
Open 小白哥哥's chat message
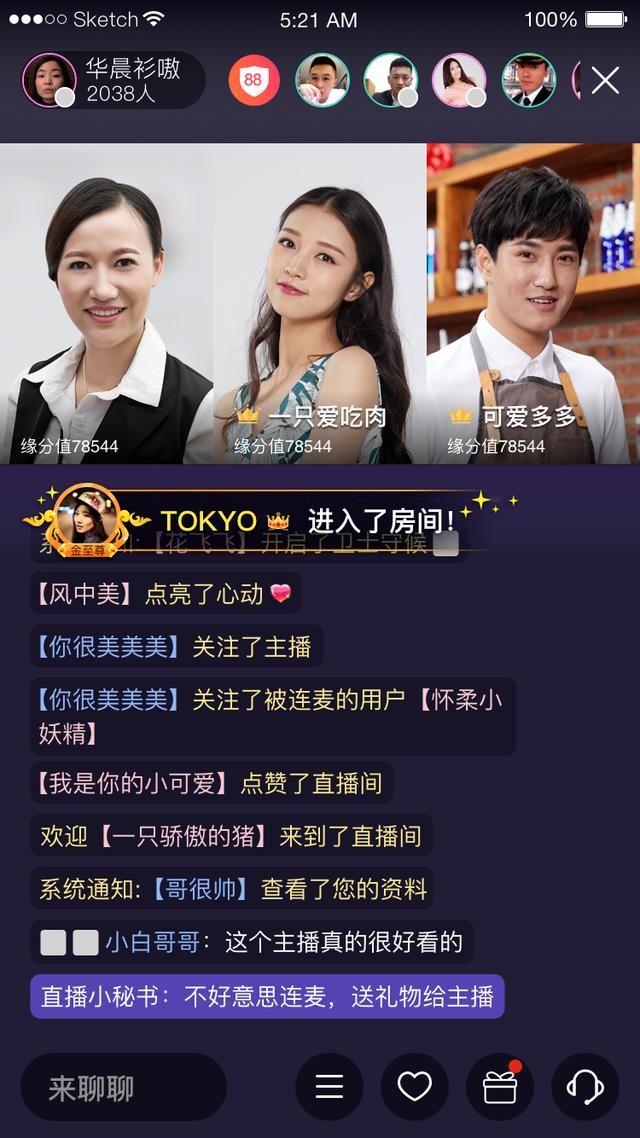tap(252, 942)
